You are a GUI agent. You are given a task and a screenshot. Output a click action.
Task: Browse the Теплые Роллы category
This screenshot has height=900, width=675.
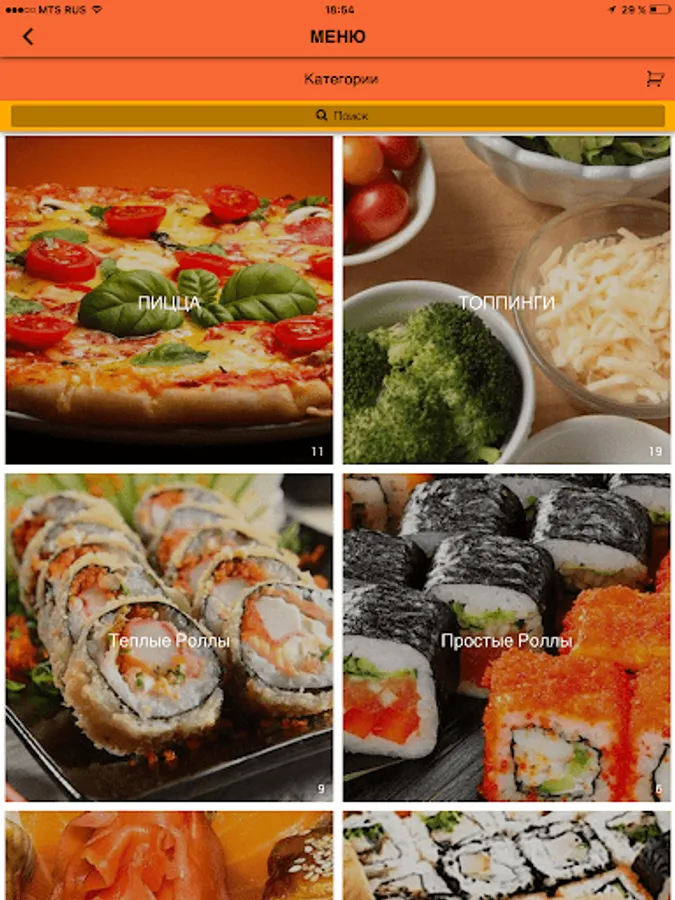point(169,637)
